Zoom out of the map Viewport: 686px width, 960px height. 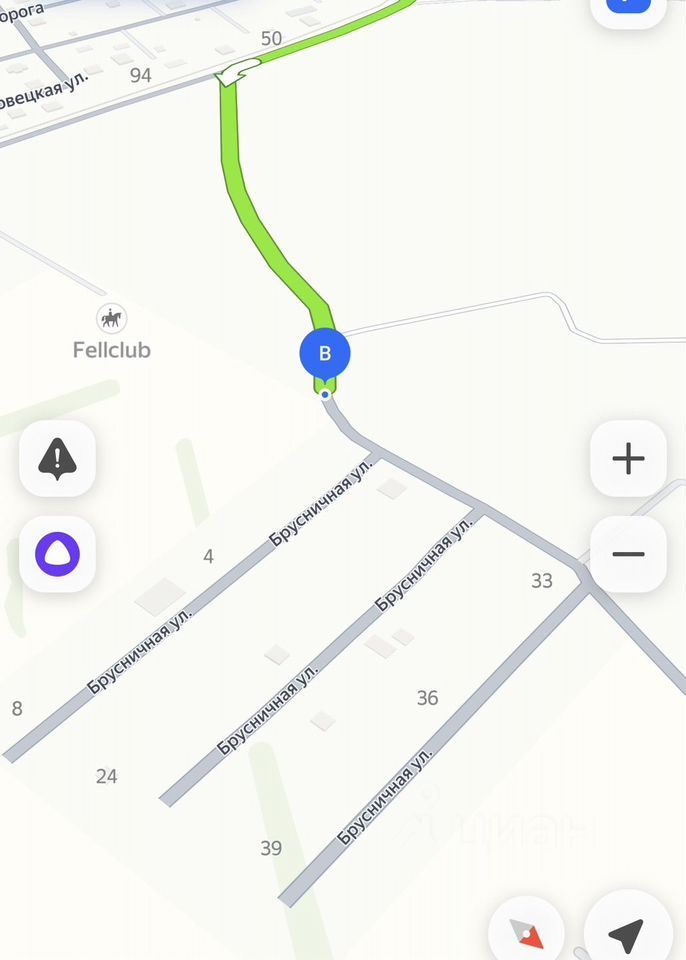click(x=628, y=554)
